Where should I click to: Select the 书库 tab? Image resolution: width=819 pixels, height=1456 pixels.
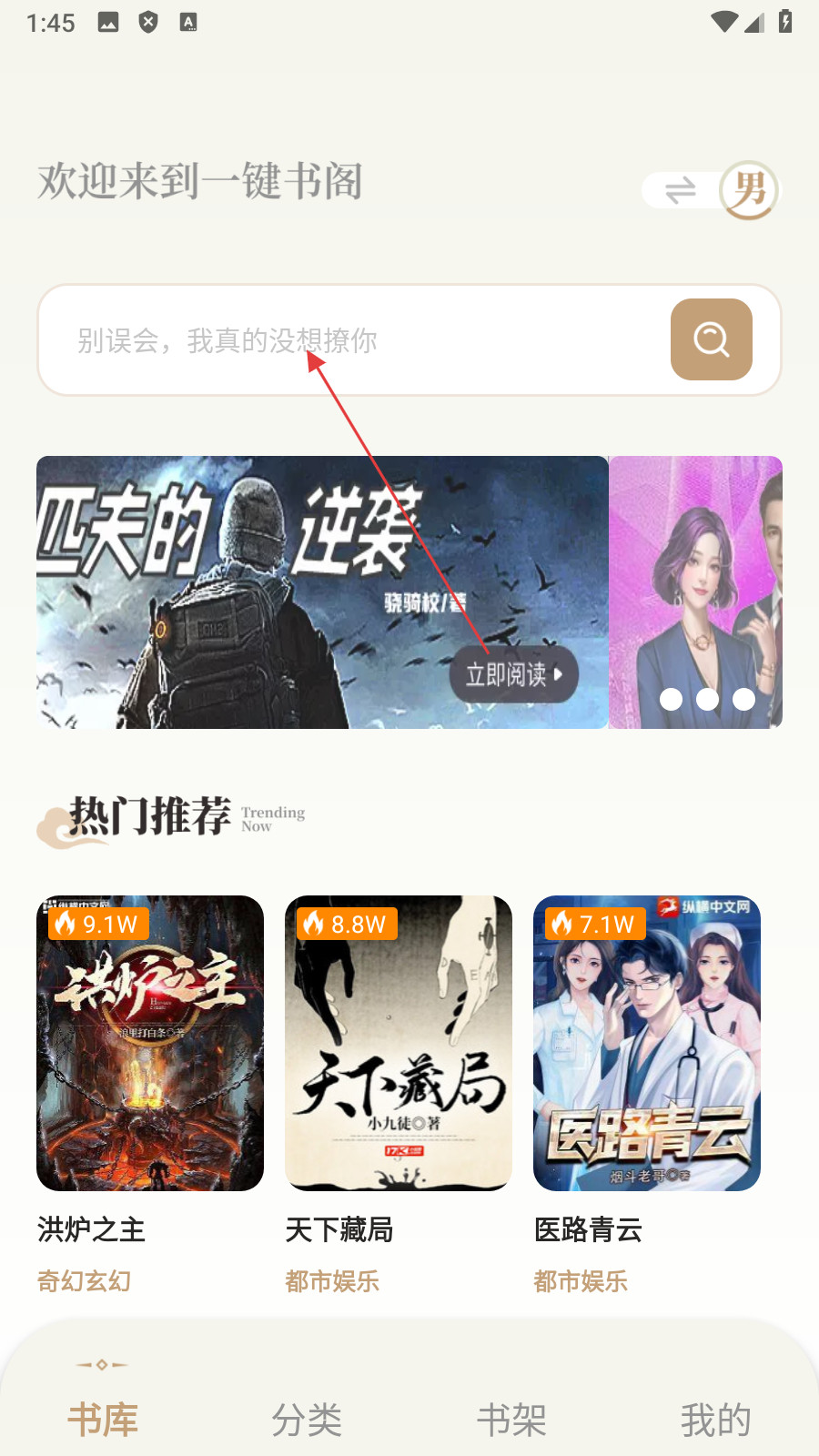point(103,1418)
